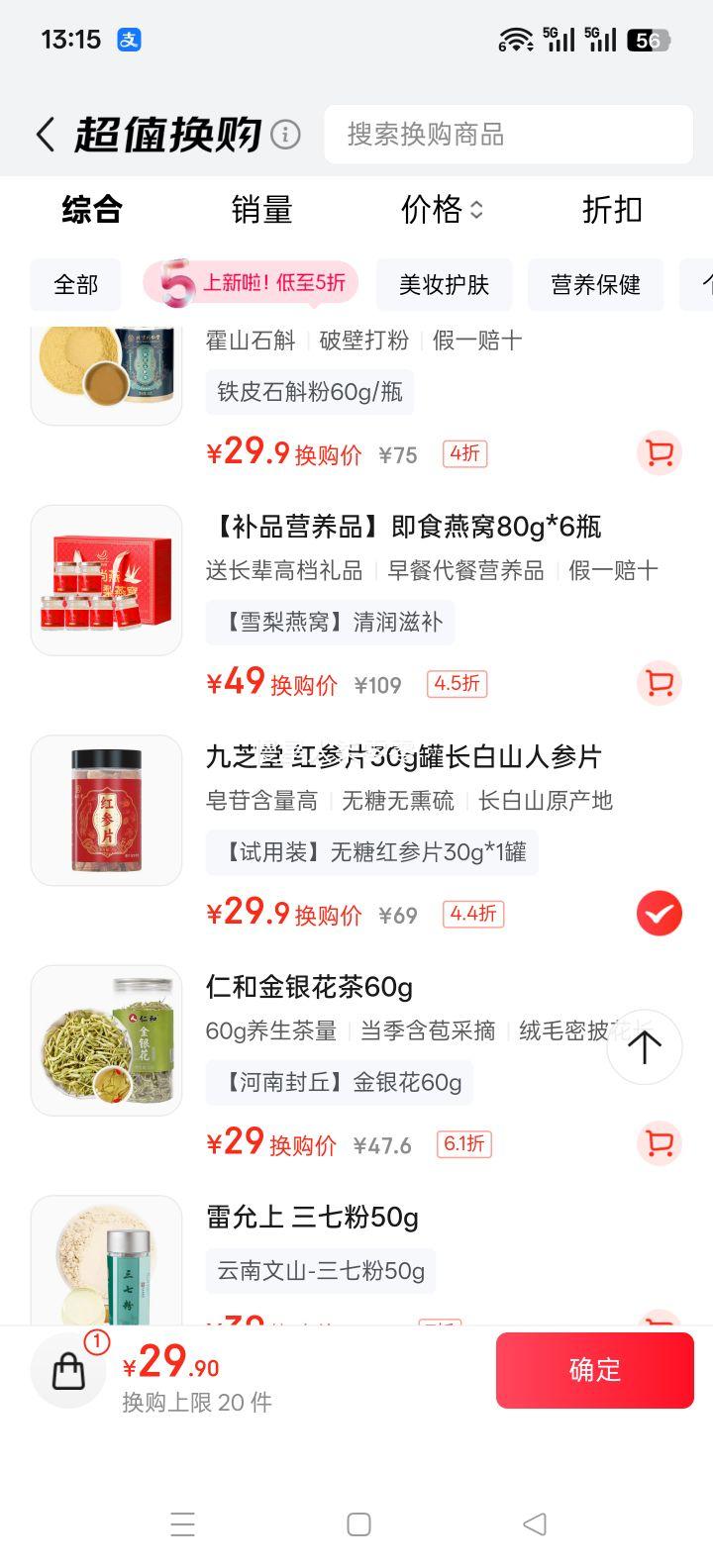The width and height of the screenshot is (713, 1568).
Task: Switch to the 折扣 sort tab
Action: tap(611, 210)
